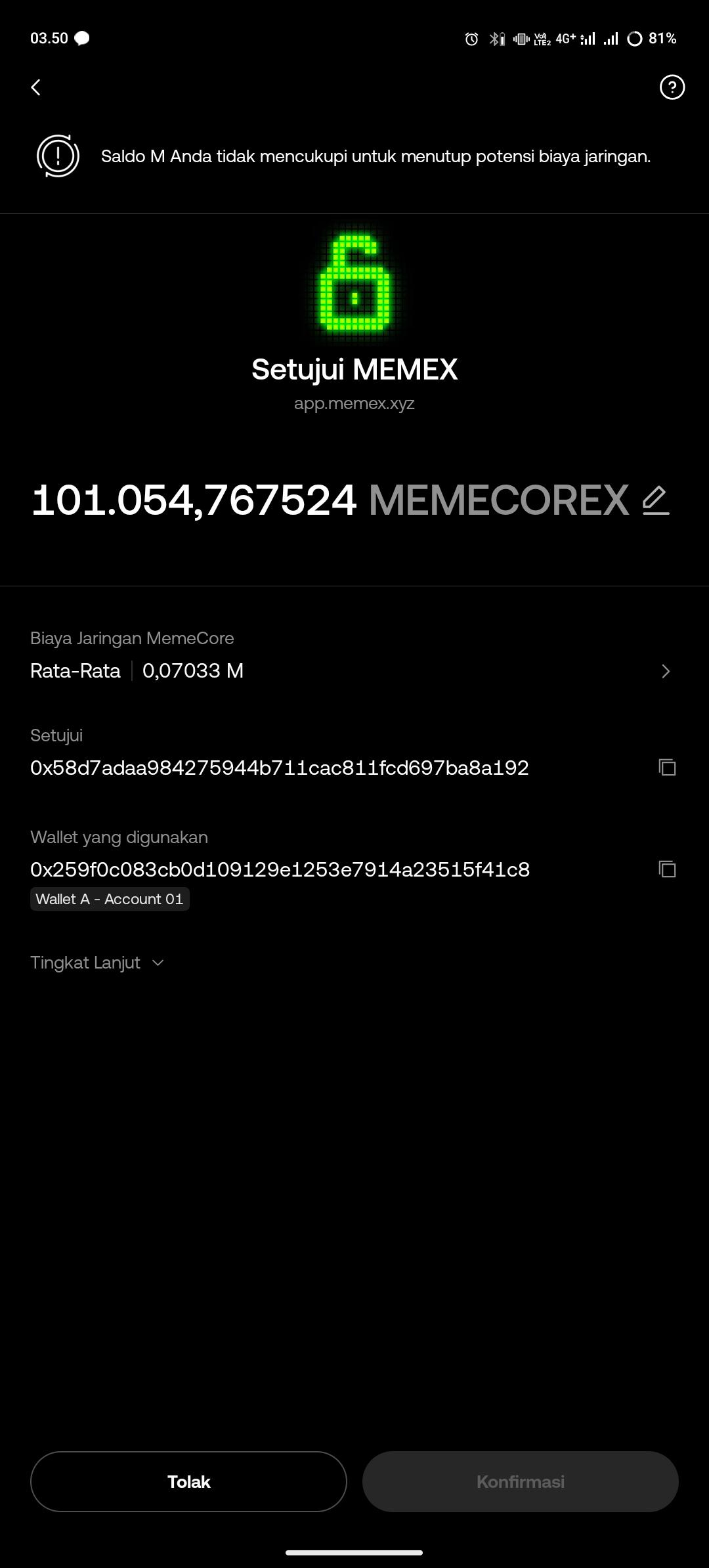The width and height of the screenshot is (709, 1568).
Task: Expand the Tingkat Lanjut section
Action: [x=97, y=963]
